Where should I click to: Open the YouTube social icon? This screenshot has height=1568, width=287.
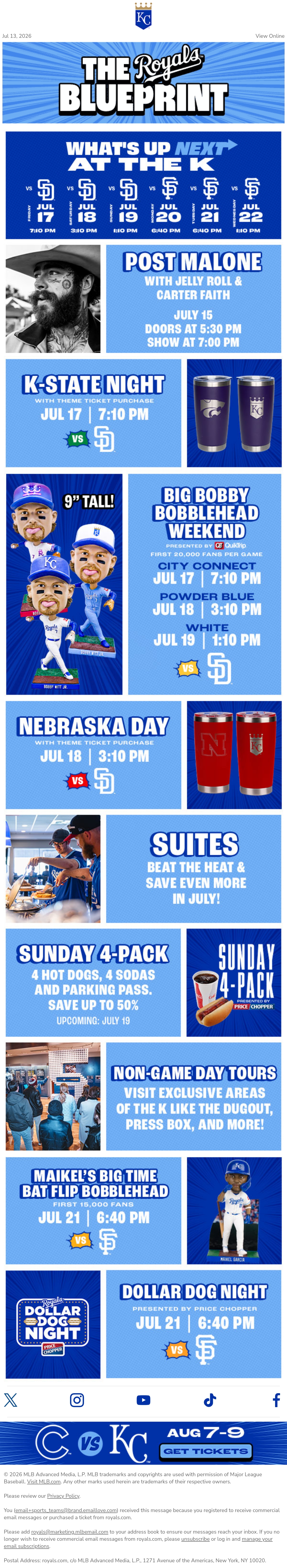point(143,1399)
